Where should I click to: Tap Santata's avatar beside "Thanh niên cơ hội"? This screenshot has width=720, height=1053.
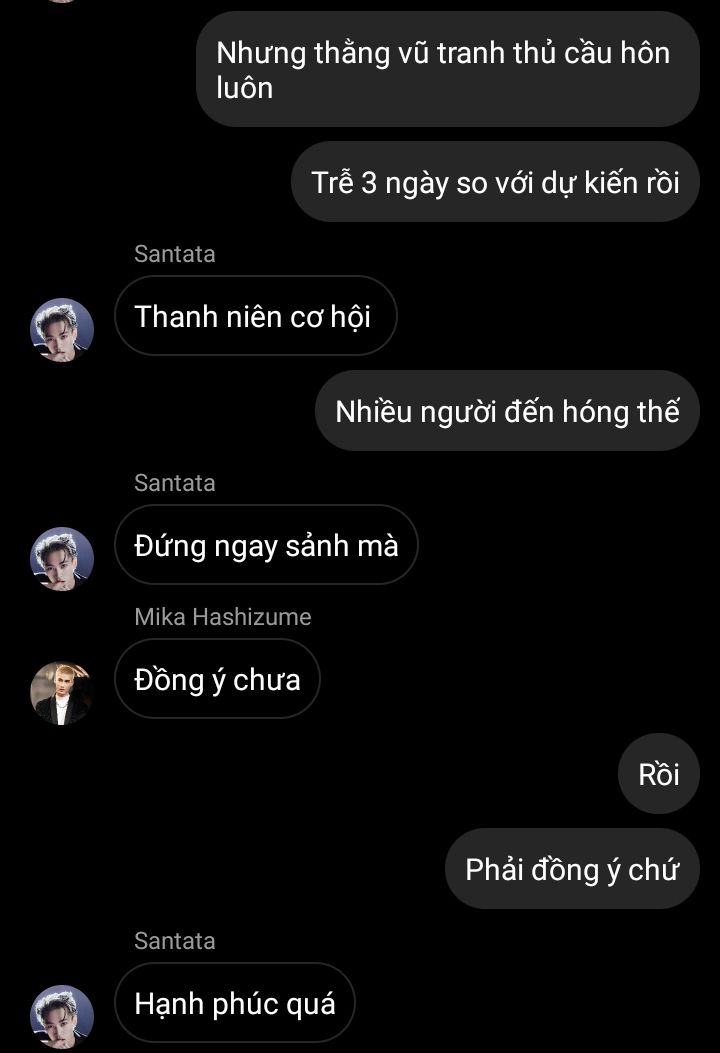click(62, 329)
